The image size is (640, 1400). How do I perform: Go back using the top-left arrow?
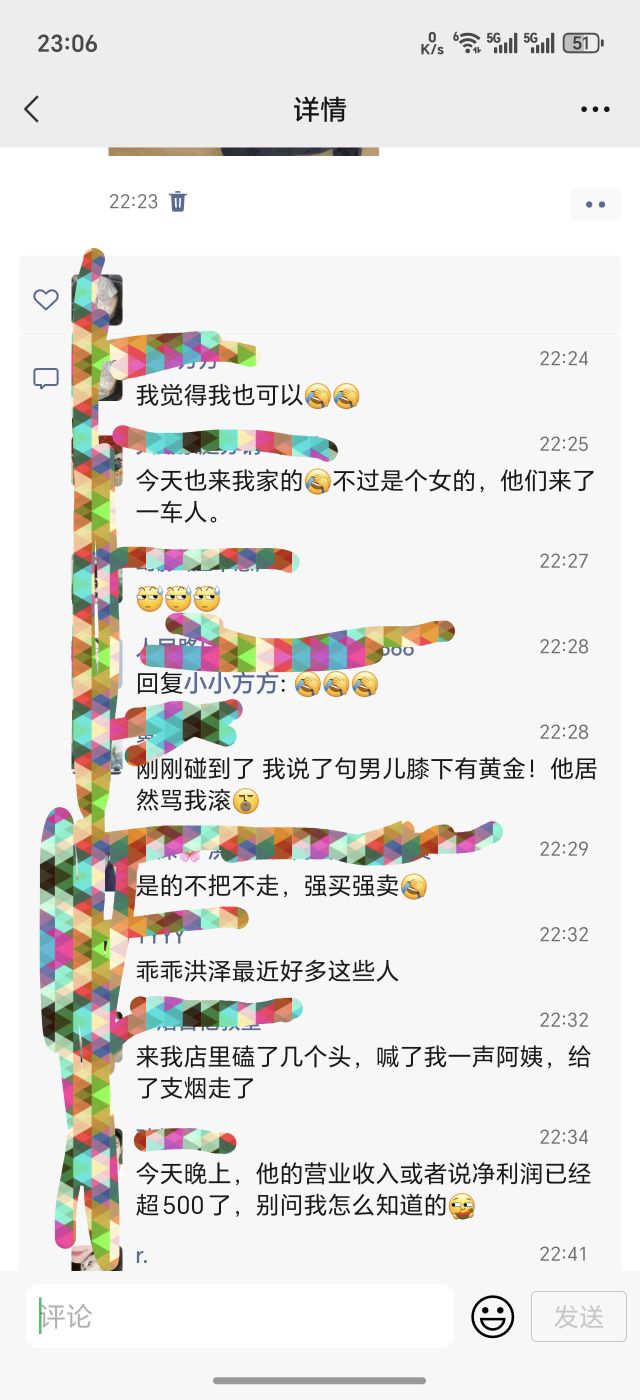point(32,109)
